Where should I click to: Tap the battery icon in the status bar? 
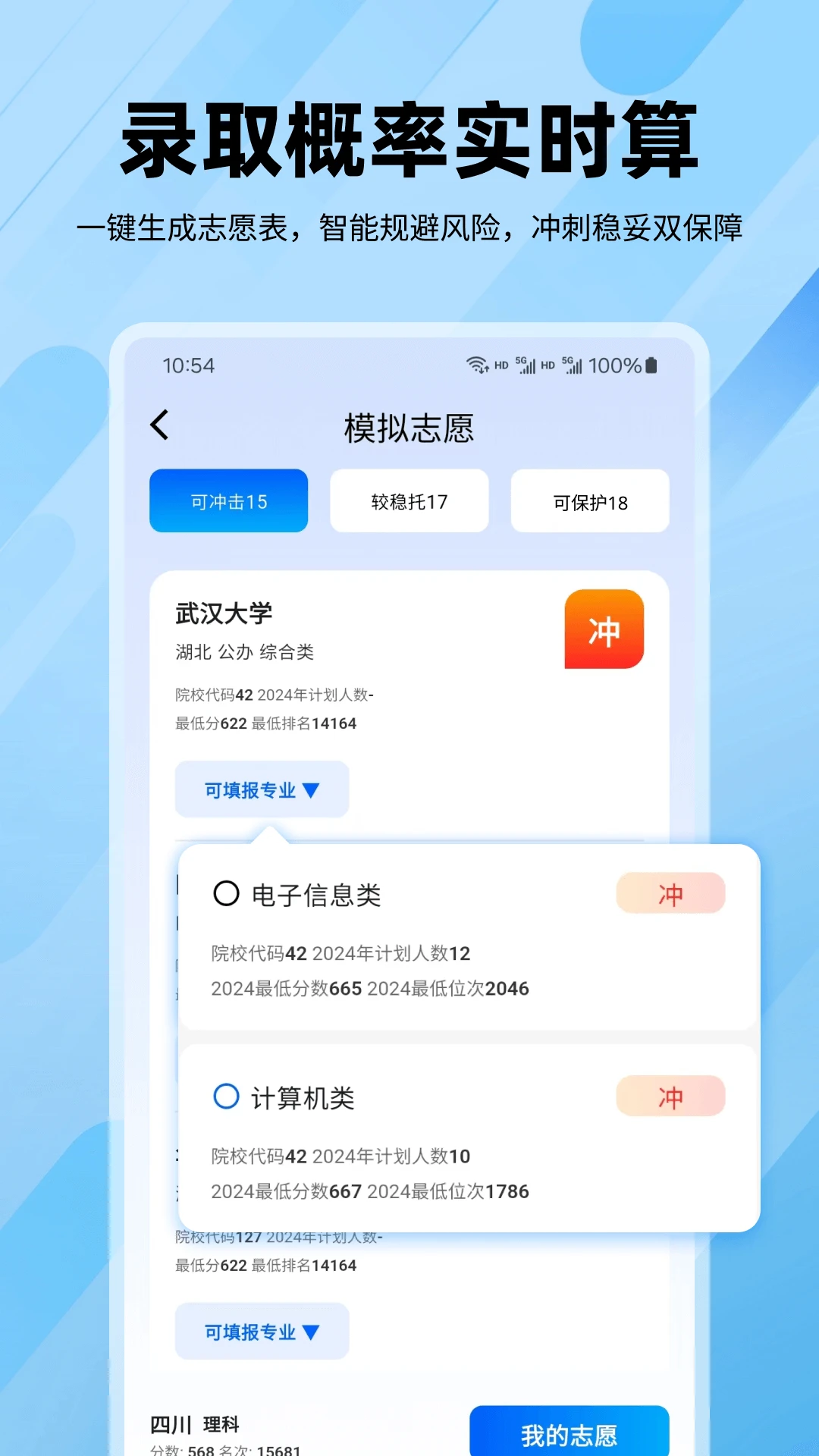point(651,366)
